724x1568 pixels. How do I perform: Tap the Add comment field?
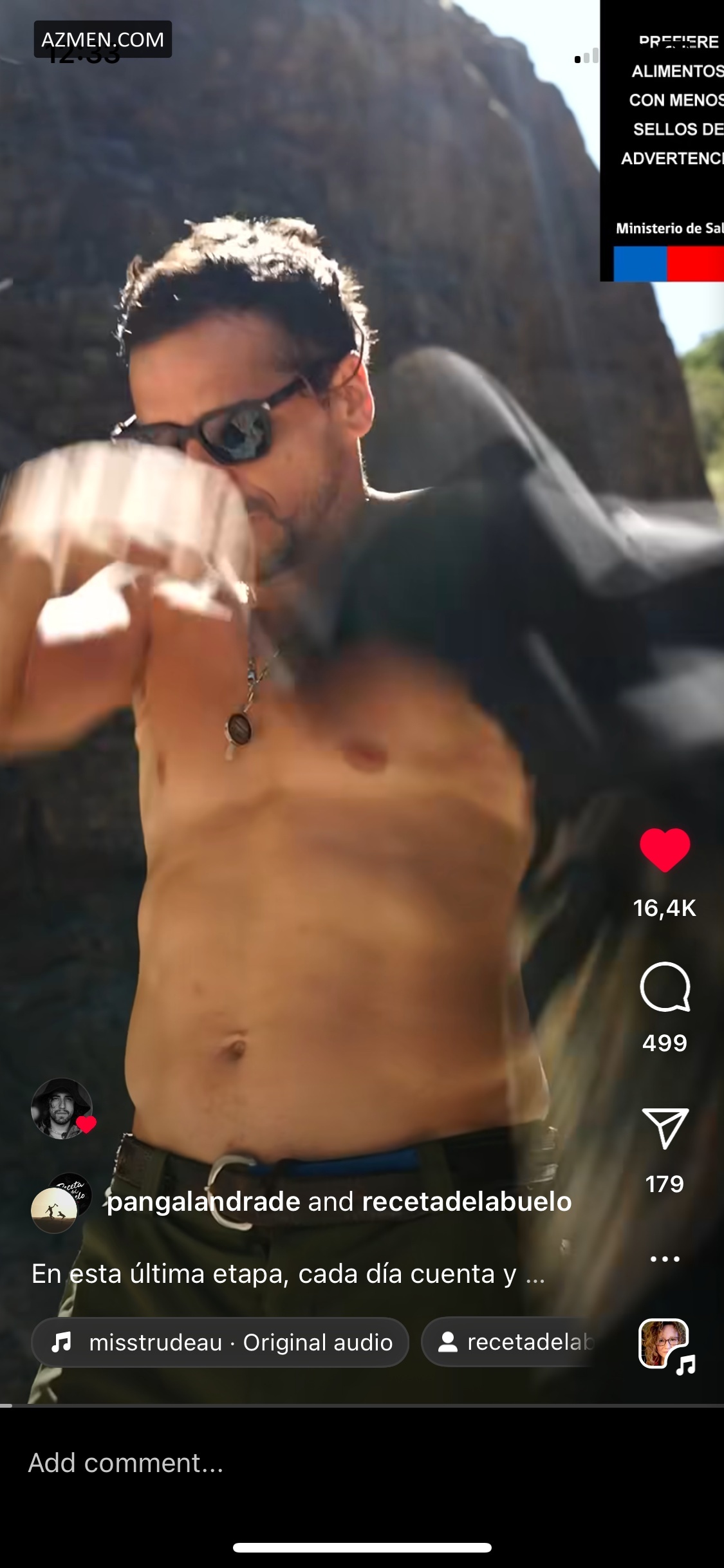point(125,1463)
